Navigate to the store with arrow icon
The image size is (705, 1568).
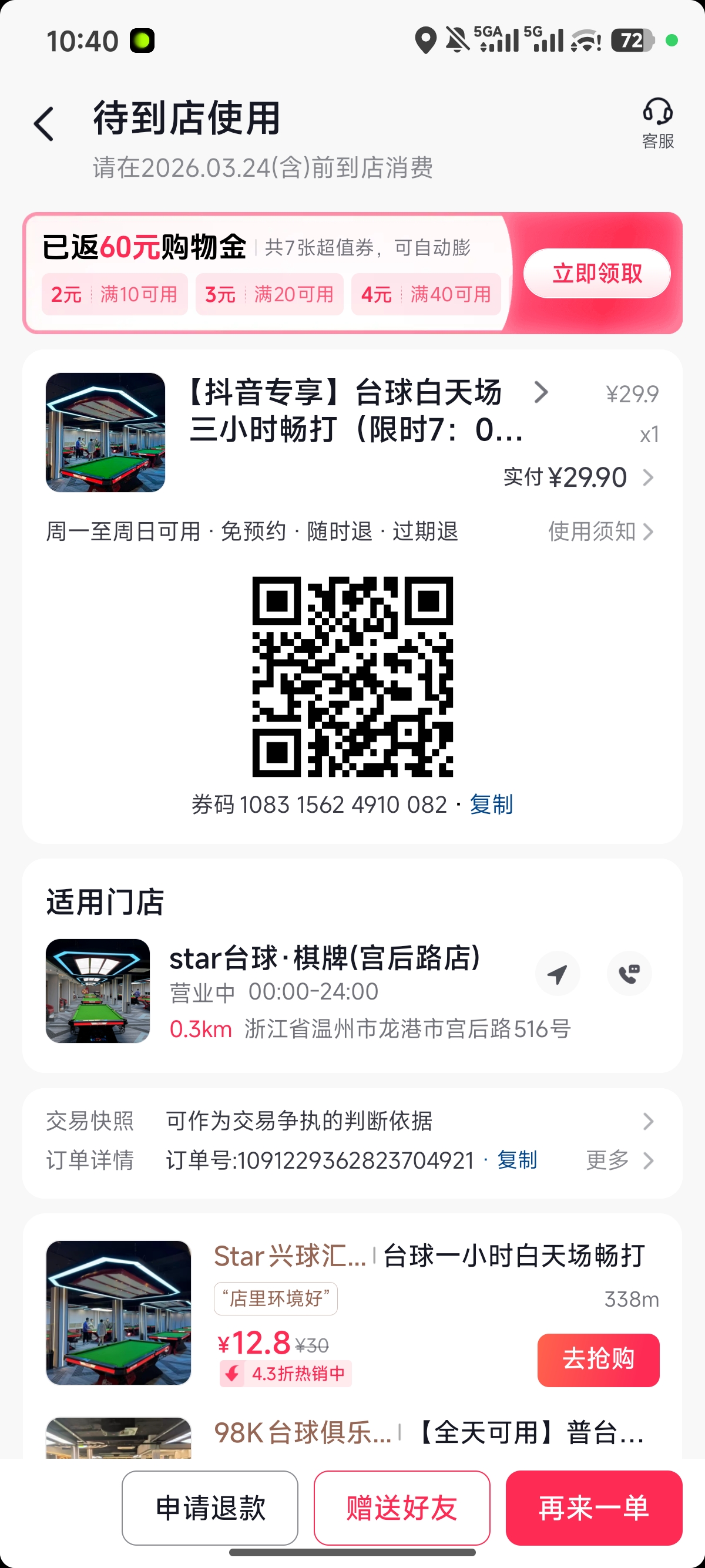click(x=558, y=973)
